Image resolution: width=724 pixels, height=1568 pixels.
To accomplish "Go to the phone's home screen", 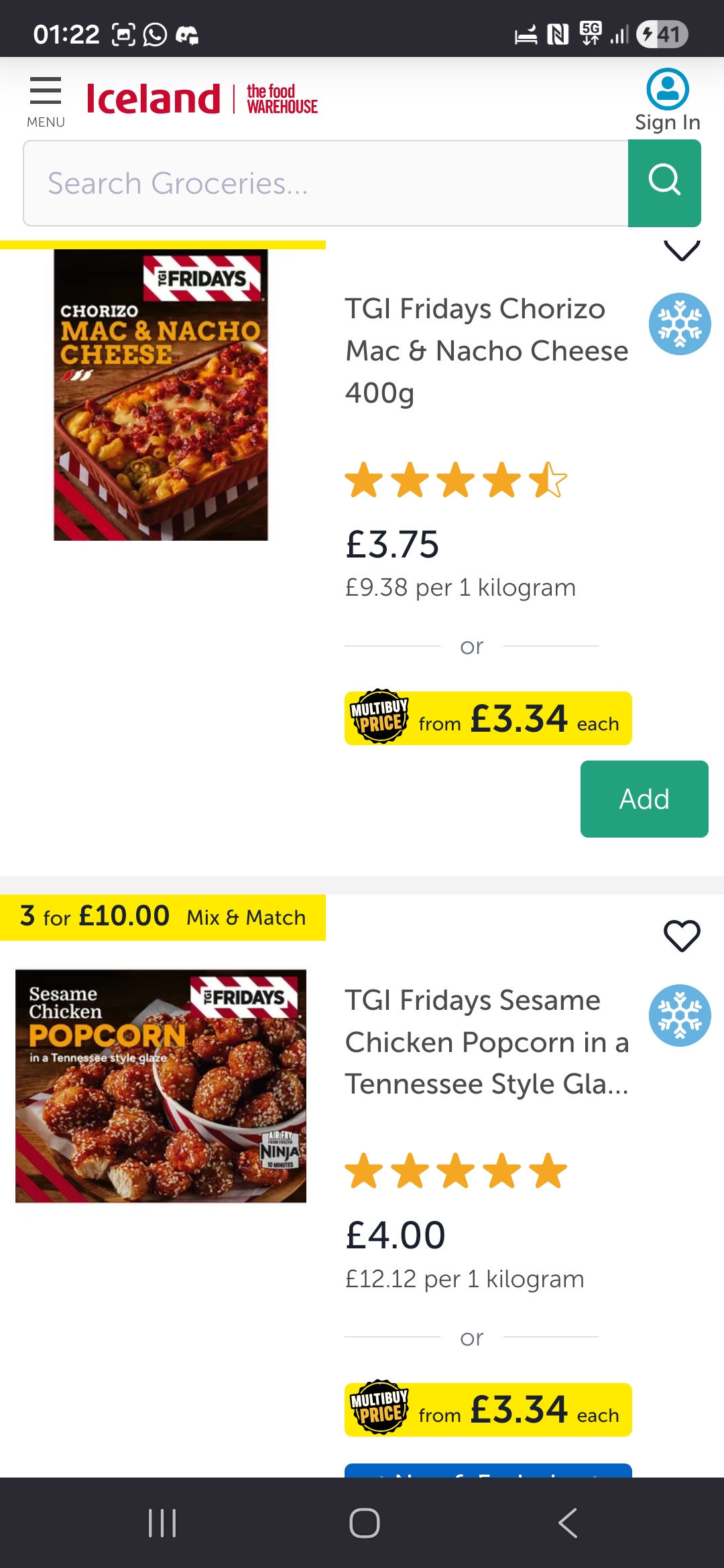I will 364,1523.
